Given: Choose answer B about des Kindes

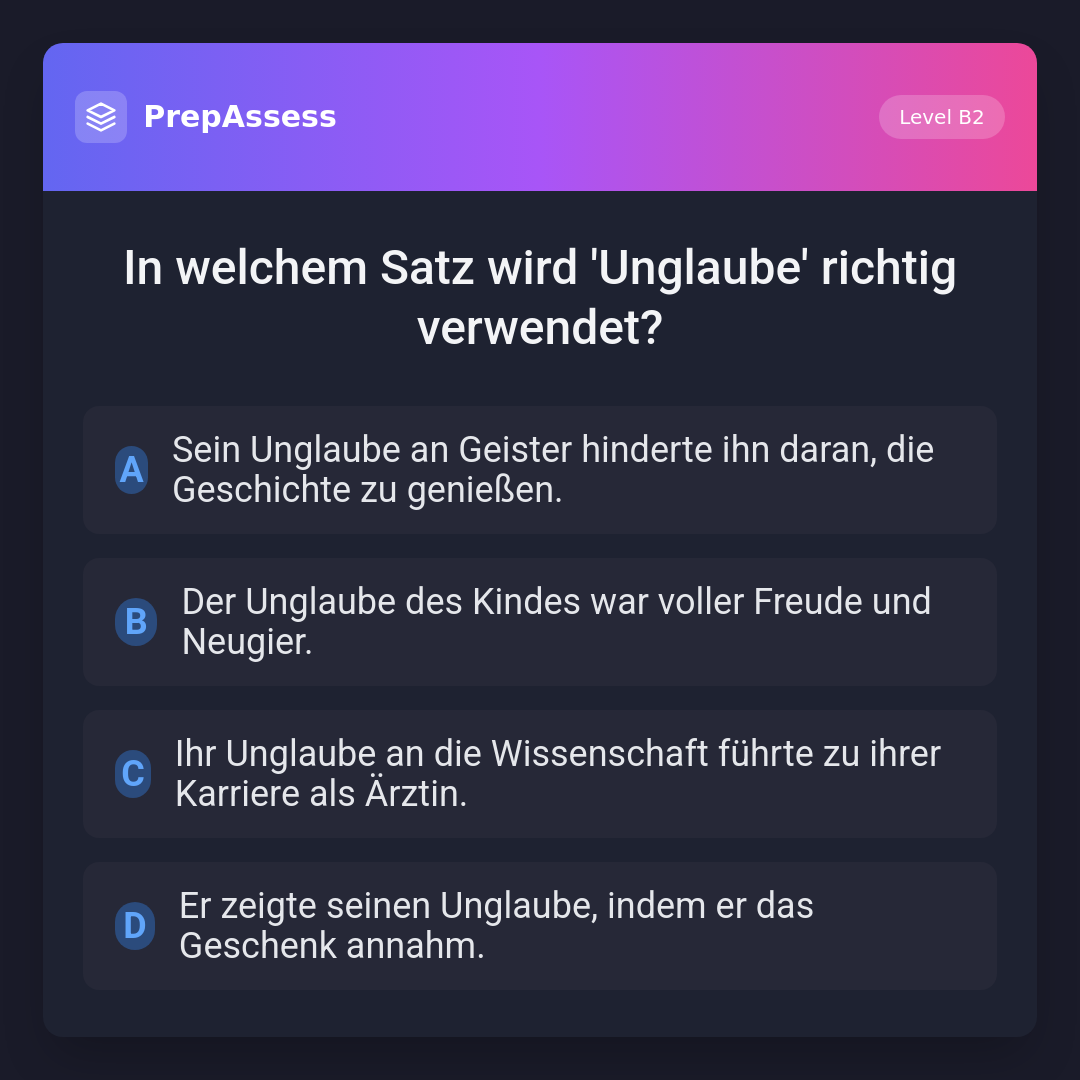Looking at the screenshot, I should click(540, 622).
